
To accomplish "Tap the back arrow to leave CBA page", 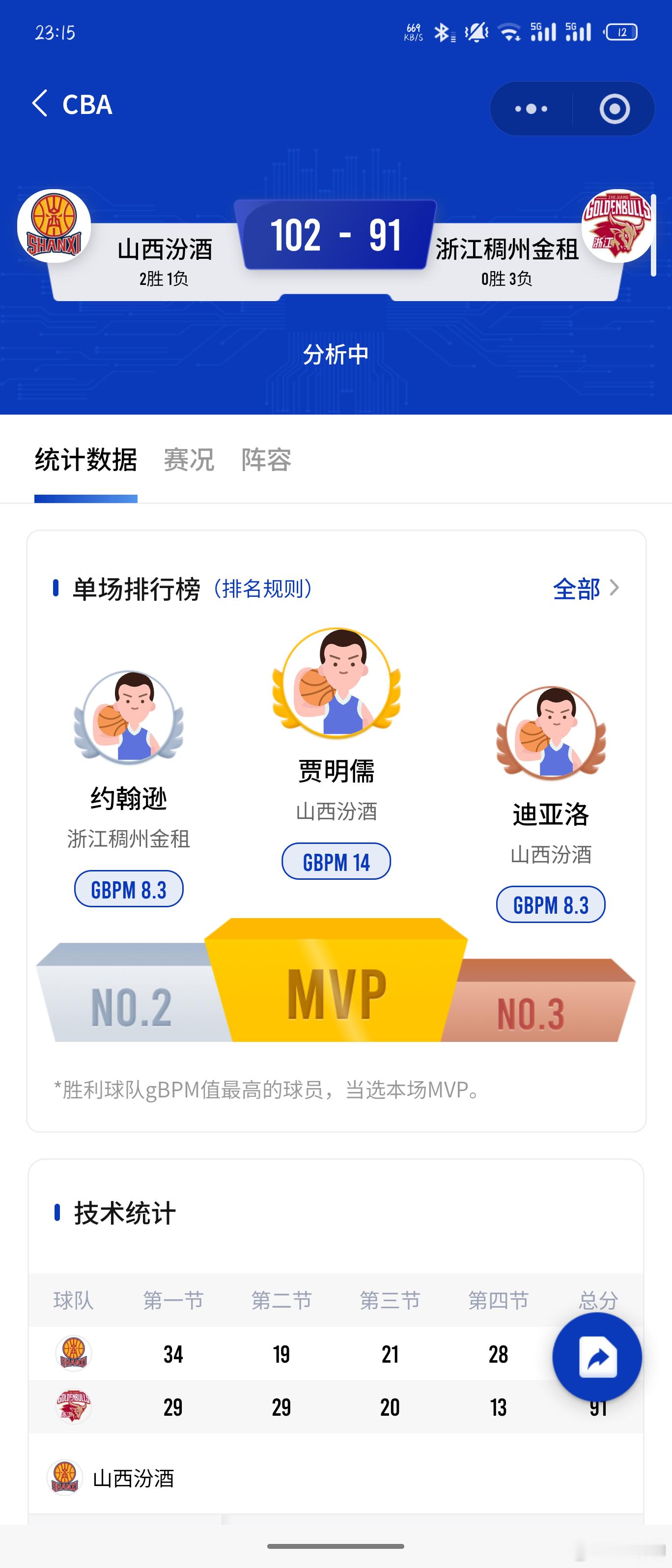I will point(40,104).
